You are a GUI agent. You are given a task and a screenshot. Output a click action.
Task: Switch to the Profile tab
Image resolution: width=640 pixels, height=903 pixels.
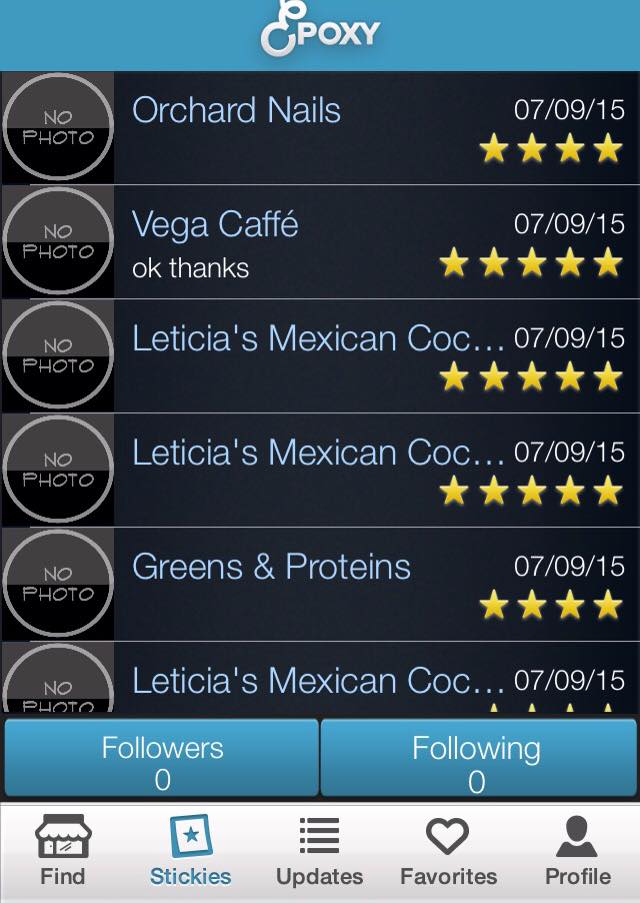(x=577, y=852)
